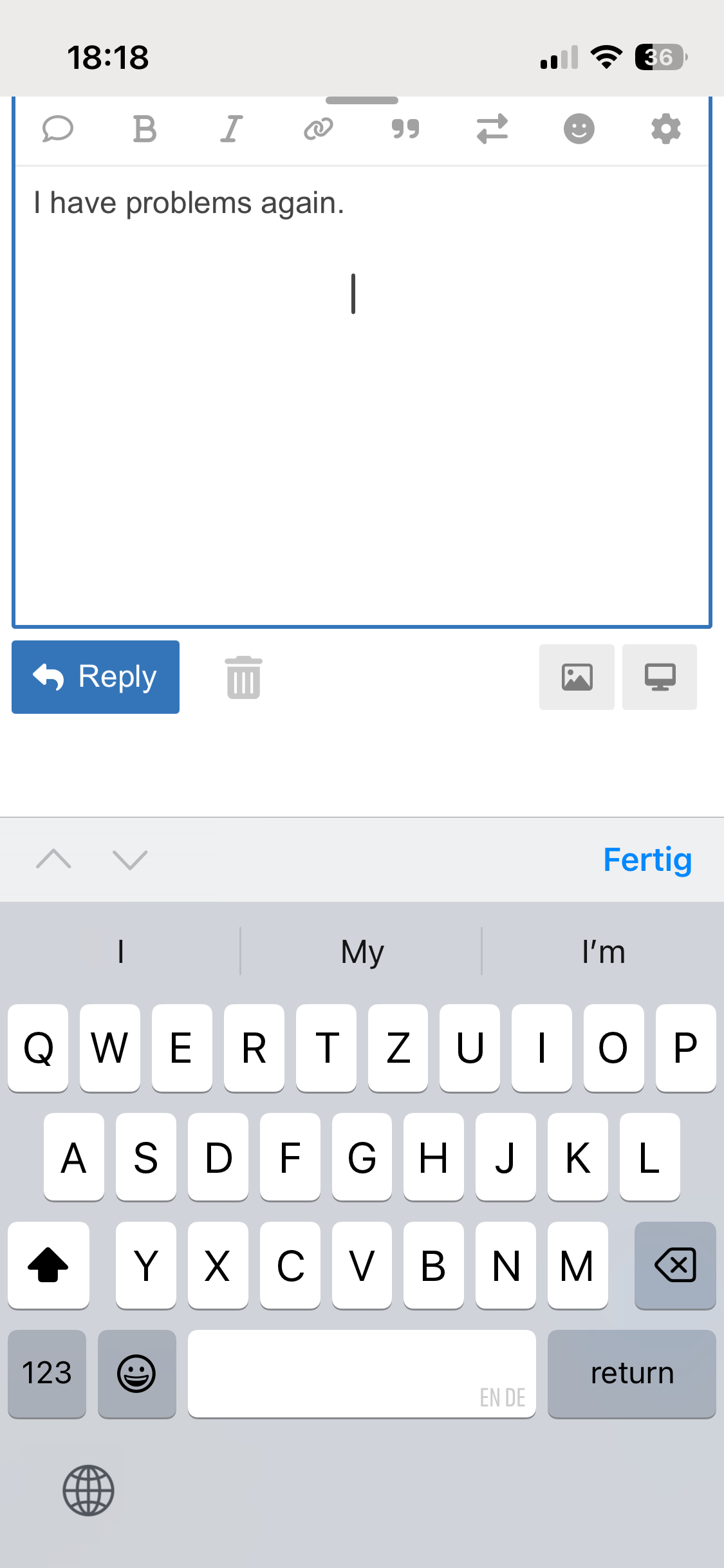The height and width of the screenshot is (1568, 724).
Task: Tap the two-arrows toolbar icon
Action: pos(492,129)
